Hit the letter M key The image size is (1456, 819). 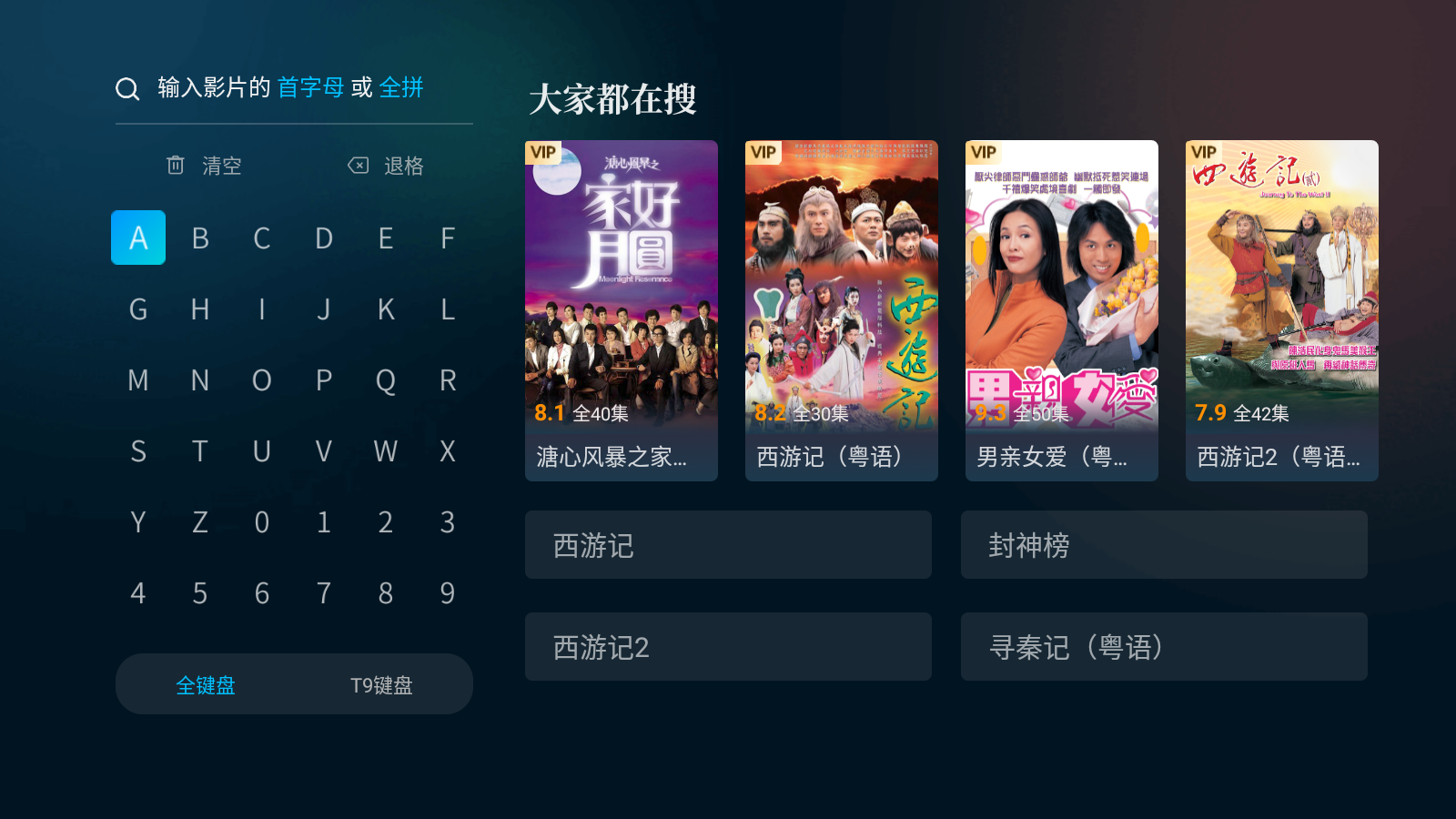(138, 379)
